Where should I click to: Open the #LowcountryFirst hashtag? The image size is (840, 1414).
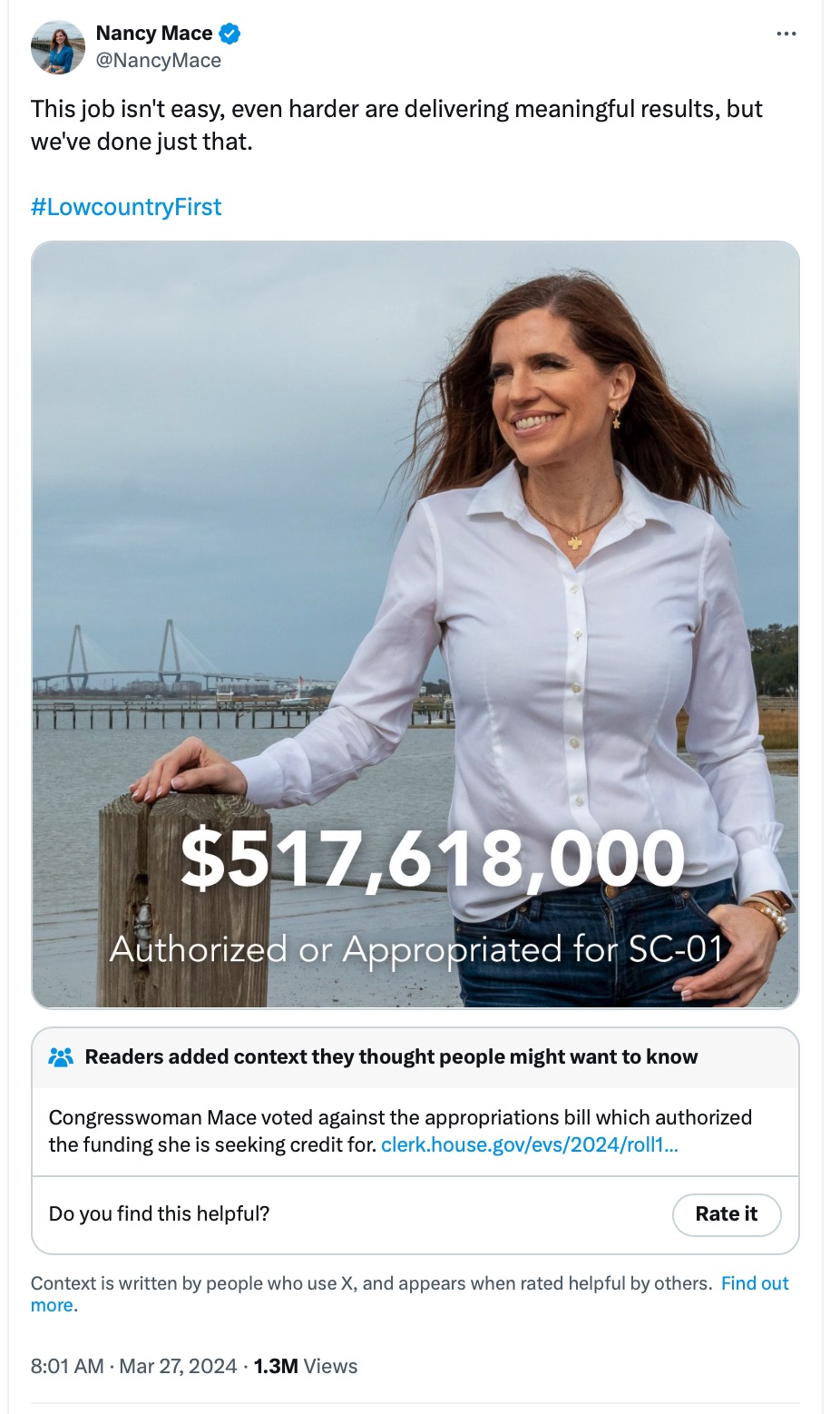point(126,207)
